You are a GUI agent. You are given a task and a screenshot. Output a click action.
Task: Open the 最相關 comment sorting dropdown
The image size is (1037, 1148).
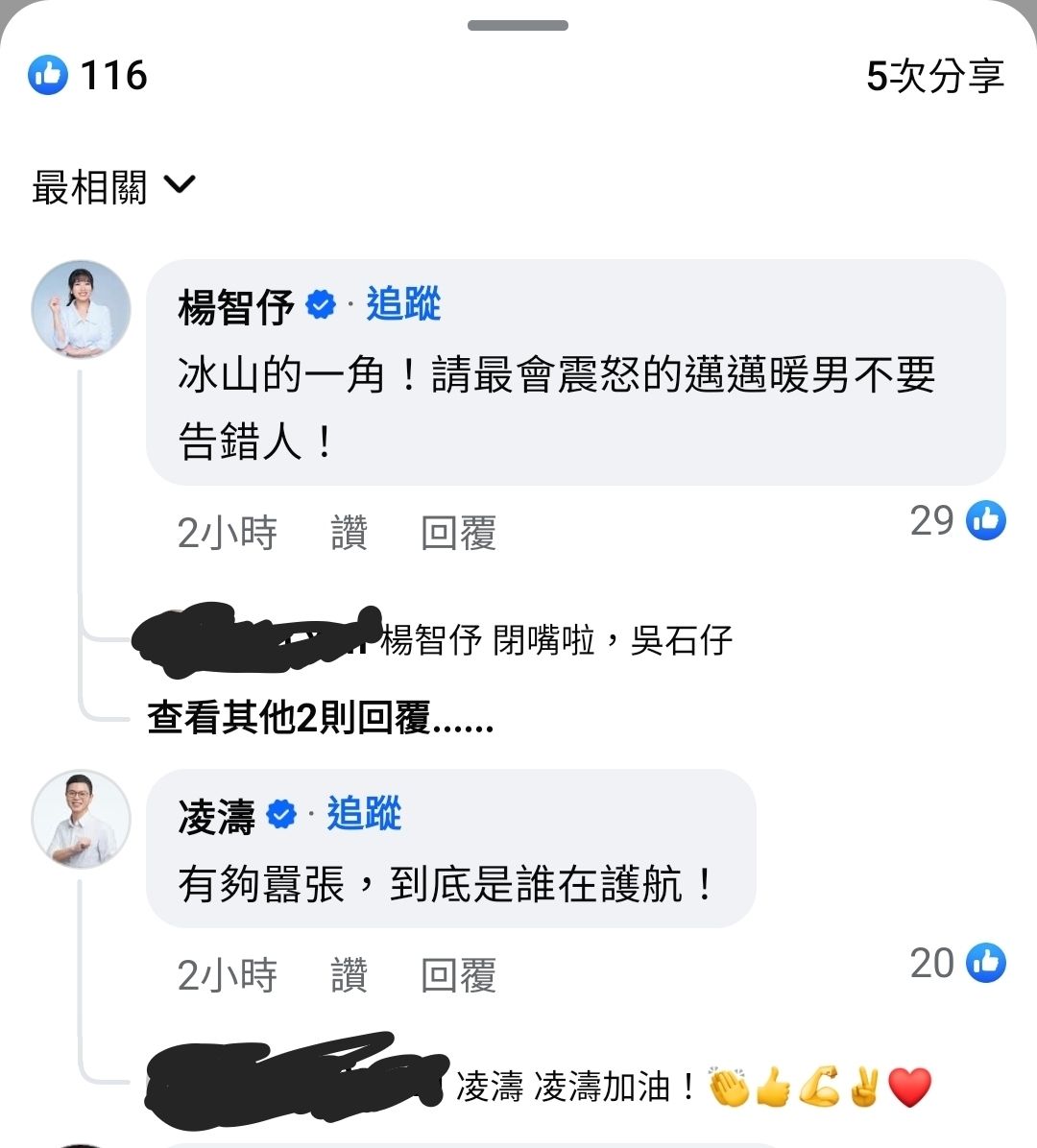click(x=113, y=186)
